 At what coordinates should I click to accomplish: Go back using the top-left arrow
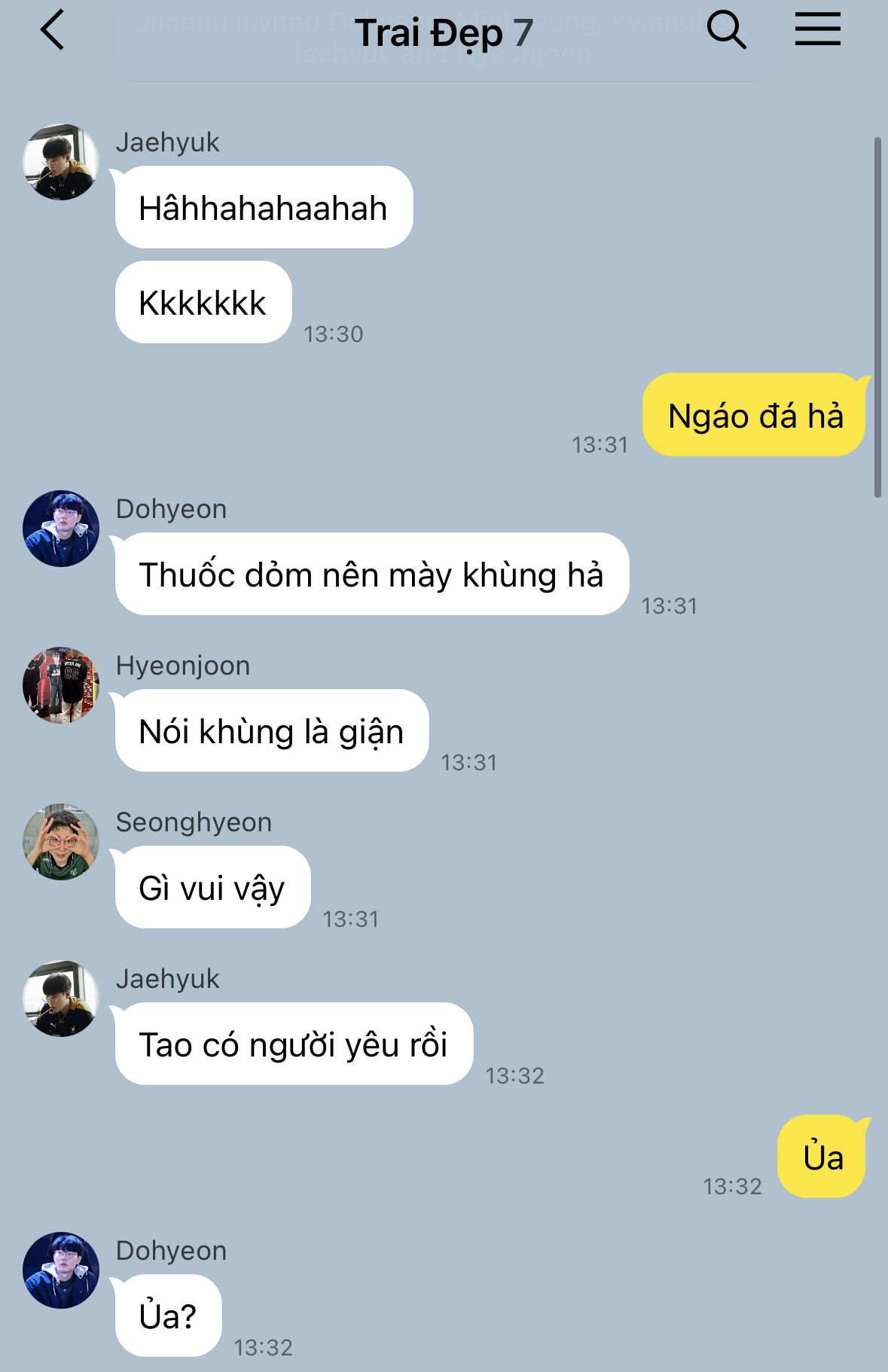click(52, 32)
